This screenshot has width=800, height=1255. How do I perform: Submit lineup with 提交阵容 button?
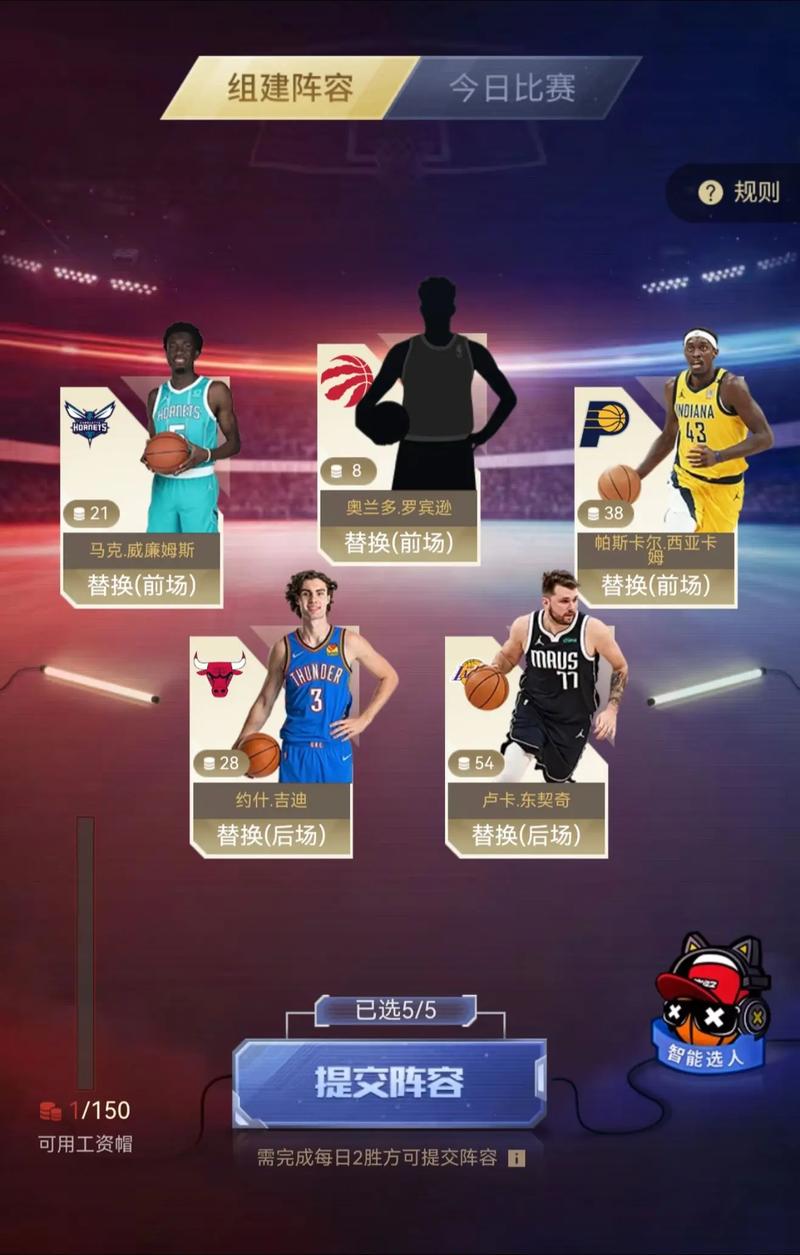click(x=389, y=1083)
